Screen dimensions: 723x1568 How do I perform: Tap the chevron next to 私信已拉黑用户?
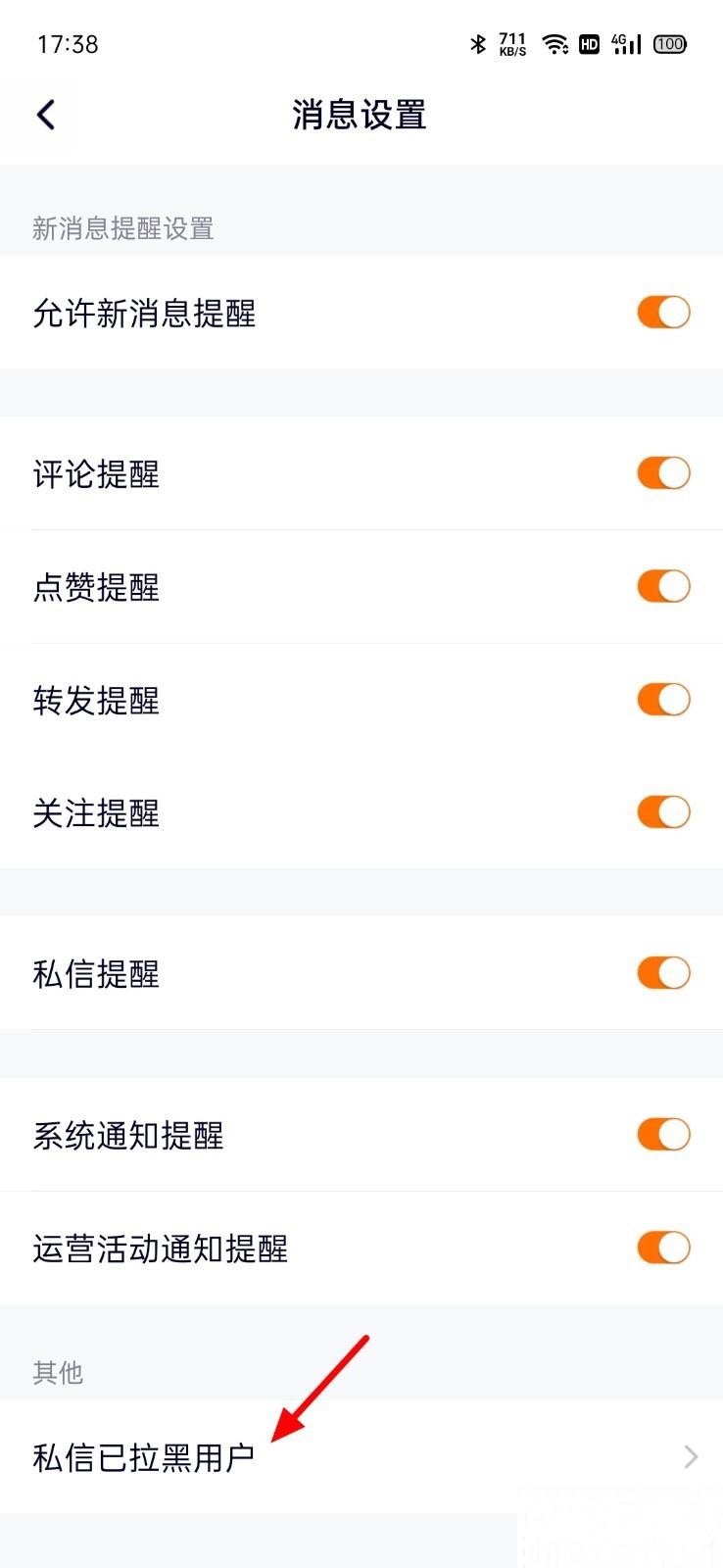(x=690, y=1456)
